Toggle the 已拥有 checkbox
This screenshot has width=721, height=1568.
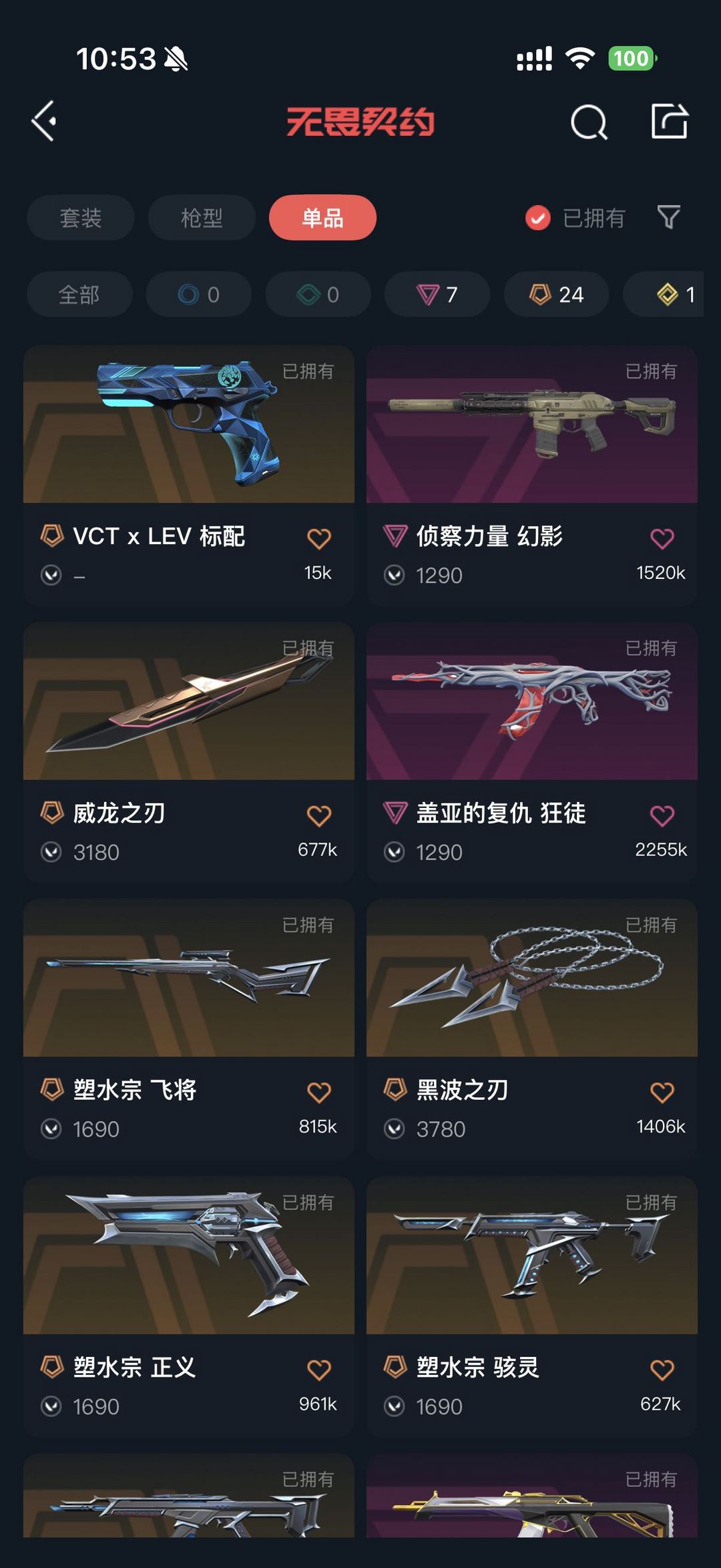(538, 218)
